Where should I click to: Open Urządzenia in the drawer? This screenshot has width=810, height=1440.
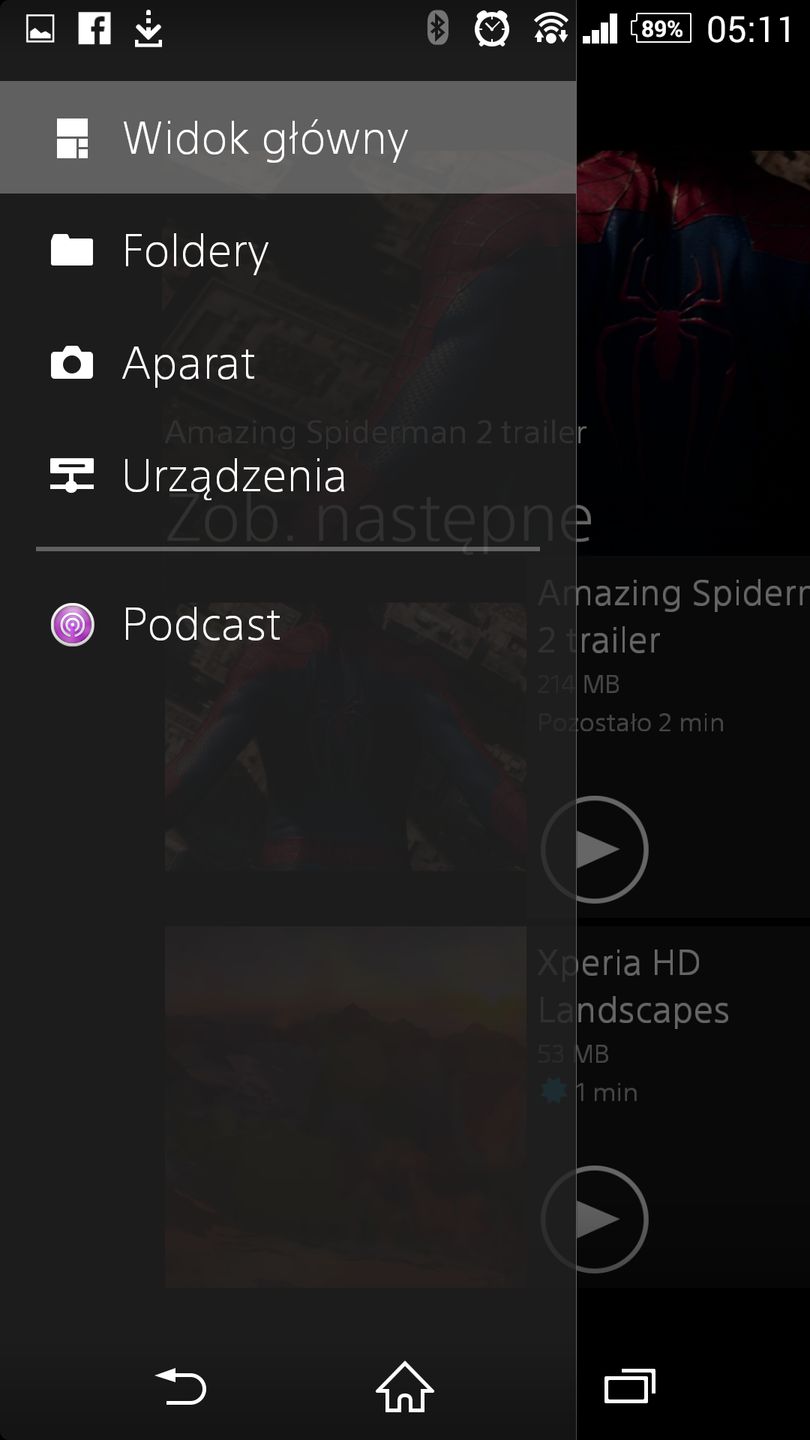point(233,476)
